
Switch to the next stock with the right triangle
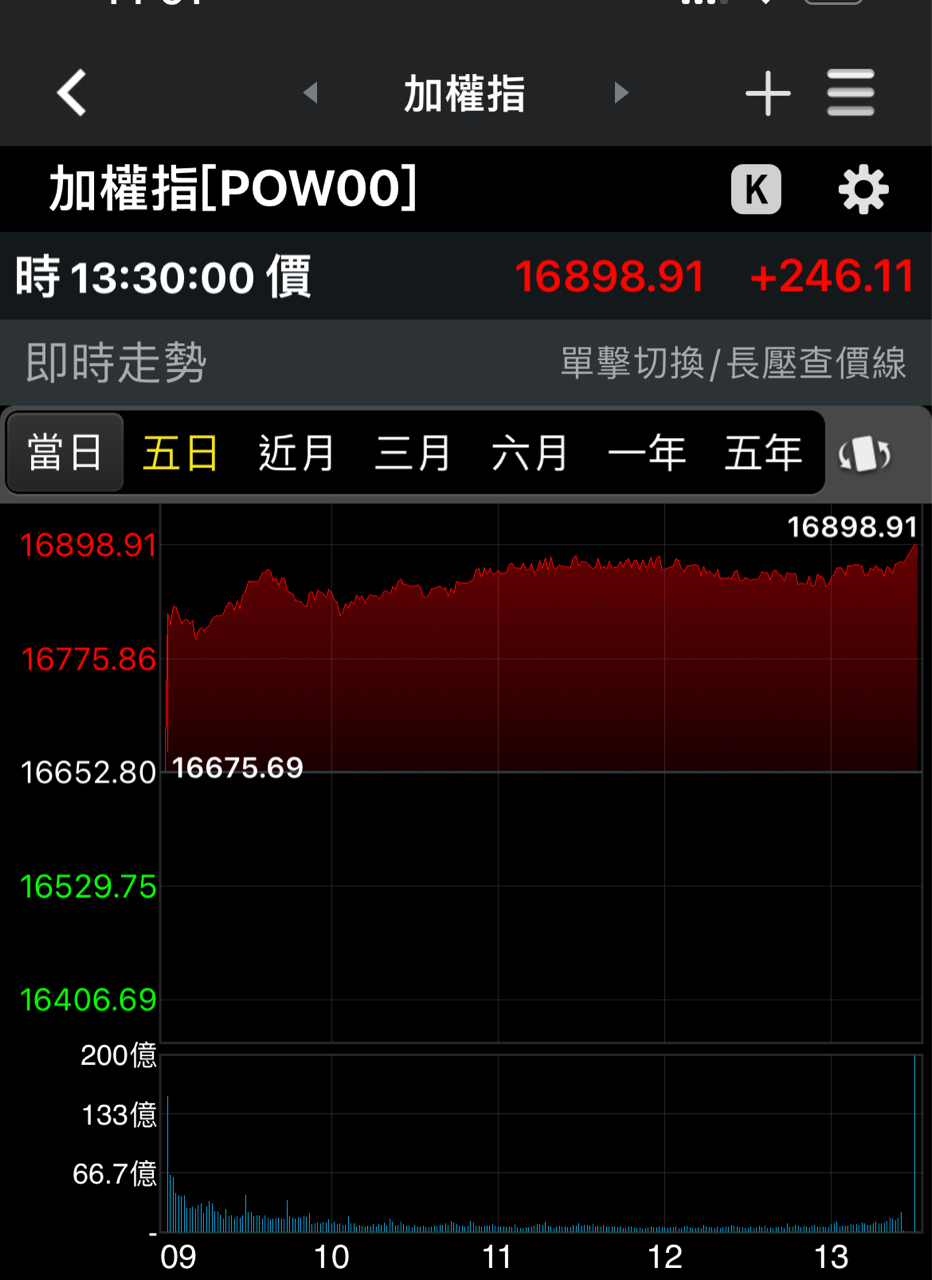[621, 93]
